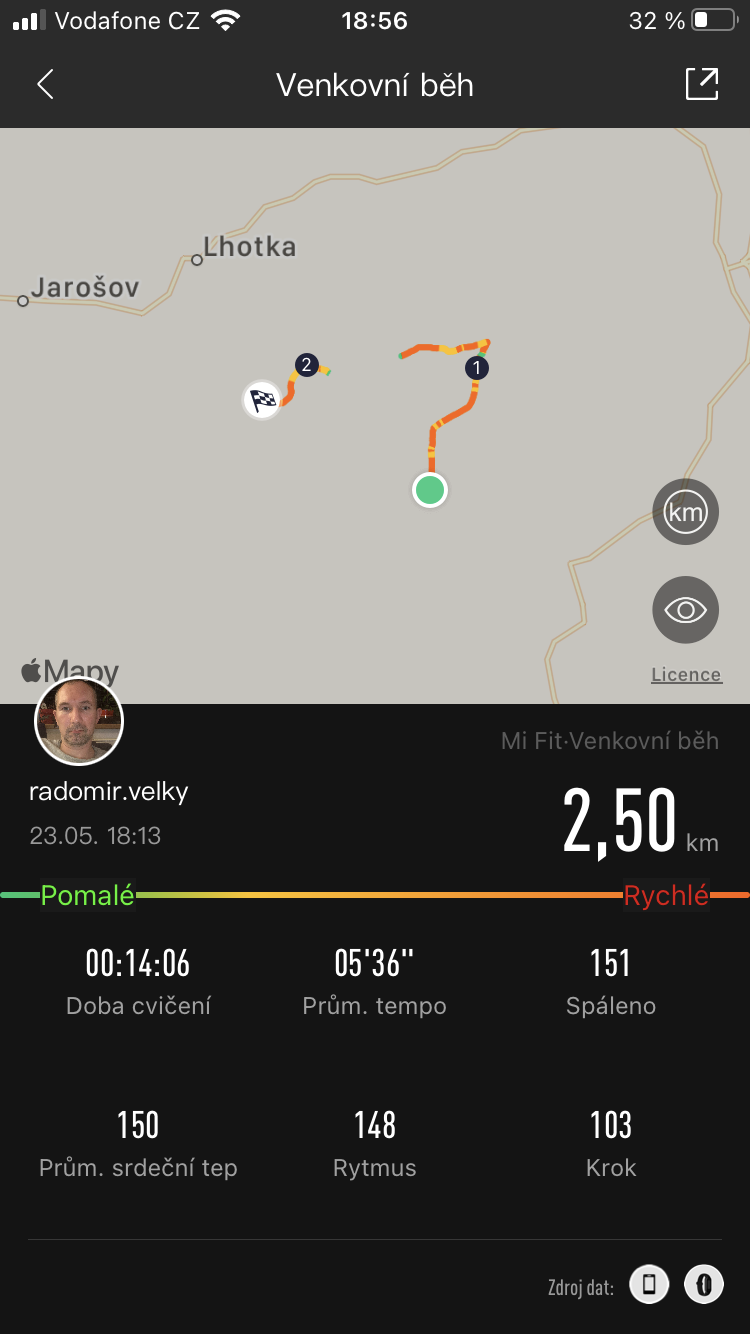Go back using the header arrow
This screenshot has height=1334, width=750.
[x=45, y=85]
